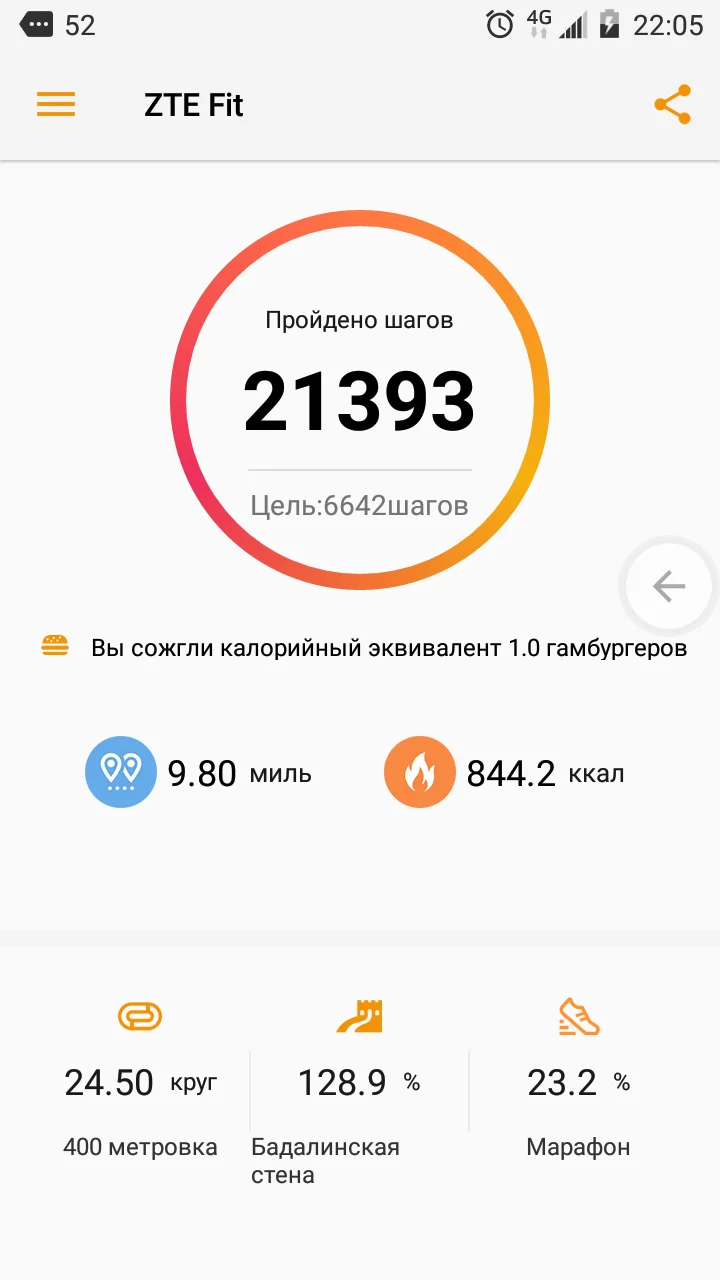Tap the orange flame calories icon
The image size is (720, 1280).
[419, 772]
